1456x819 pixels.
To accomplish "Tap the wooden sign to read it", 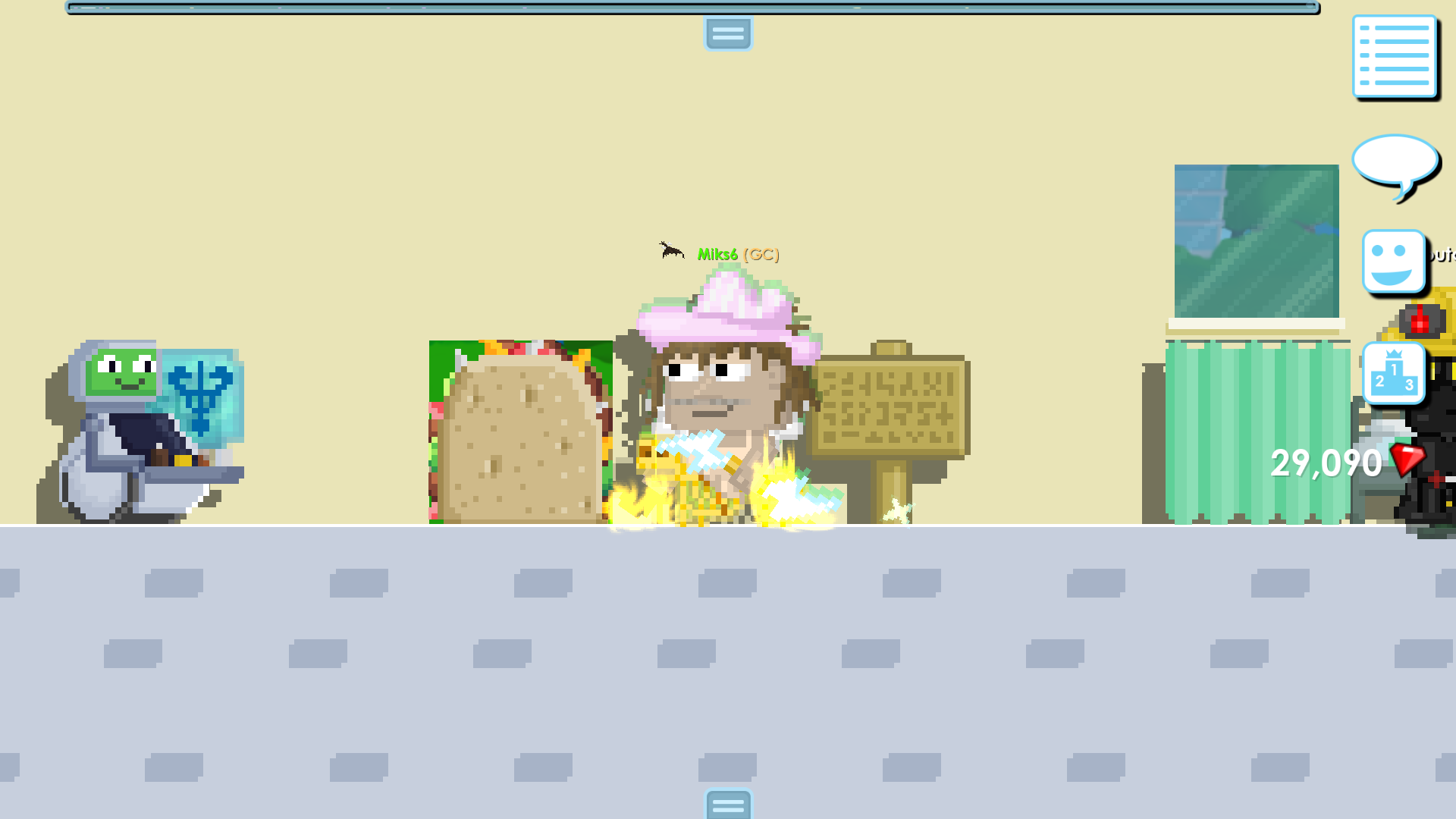I will (890, 406).
